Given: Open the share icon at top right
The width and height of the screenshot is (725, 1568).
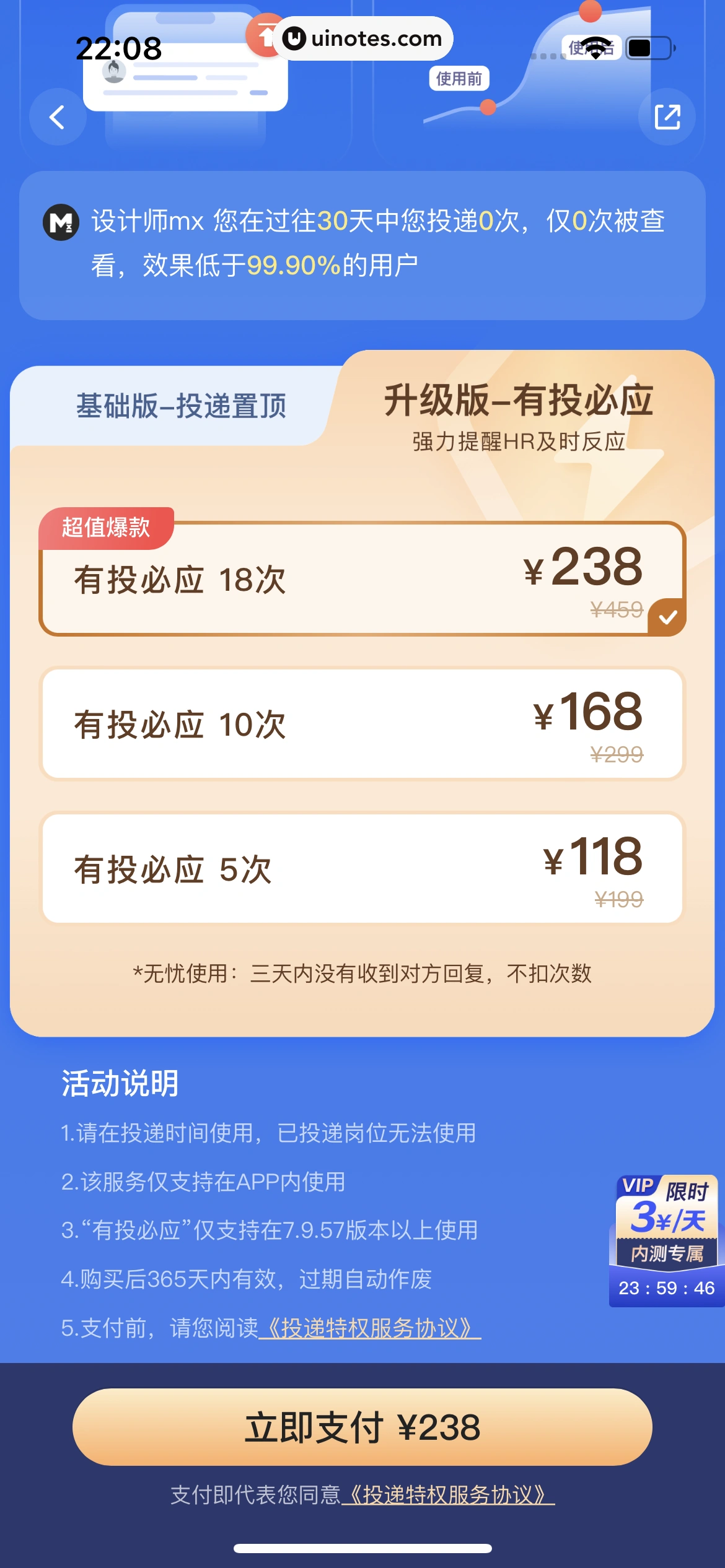Looking at the screenshot, I should pyautogui.click(x=667, y=118).
